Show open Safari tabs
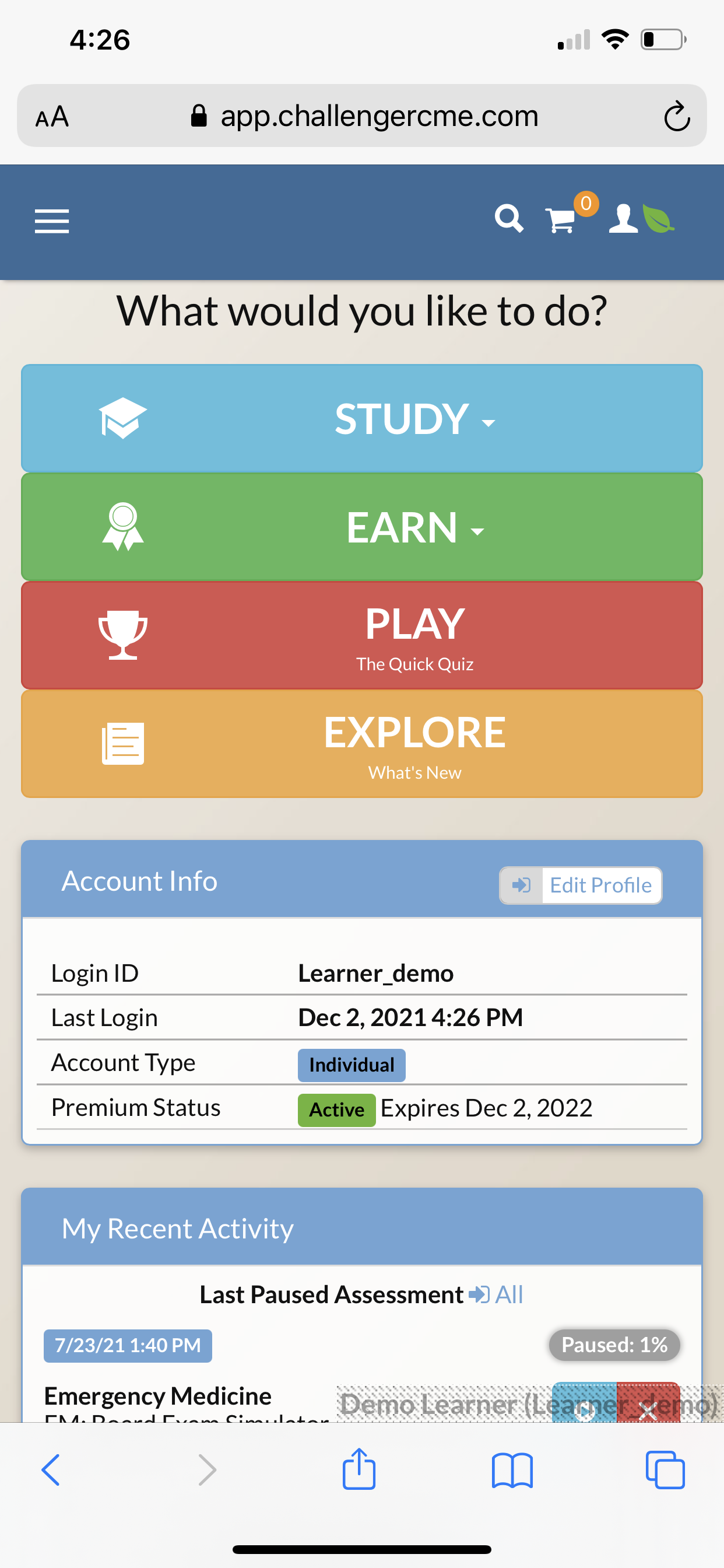Image resolution: width=724 pixels, height=1568 pixels. (x=665, y=1470)
